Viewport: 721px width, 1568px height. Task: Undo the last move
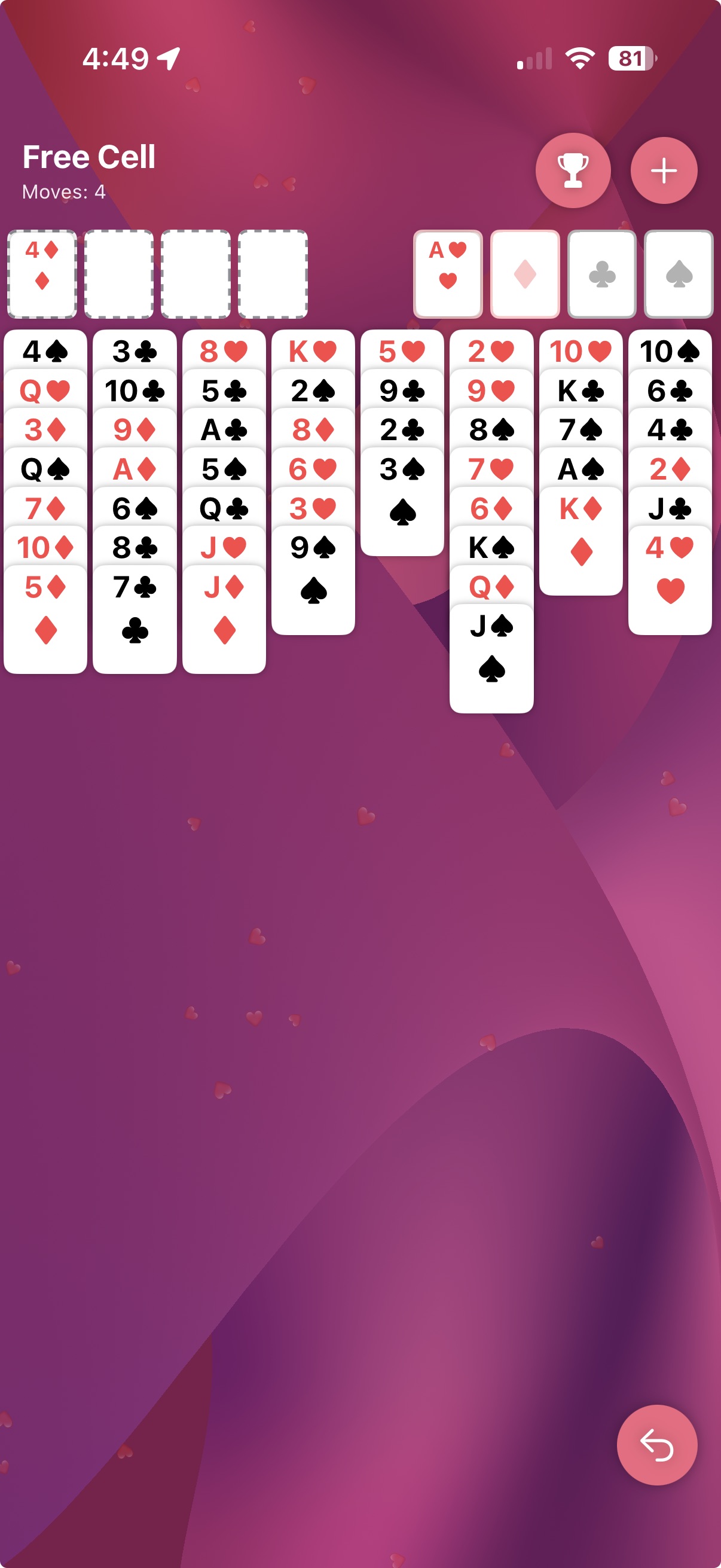656,1444
